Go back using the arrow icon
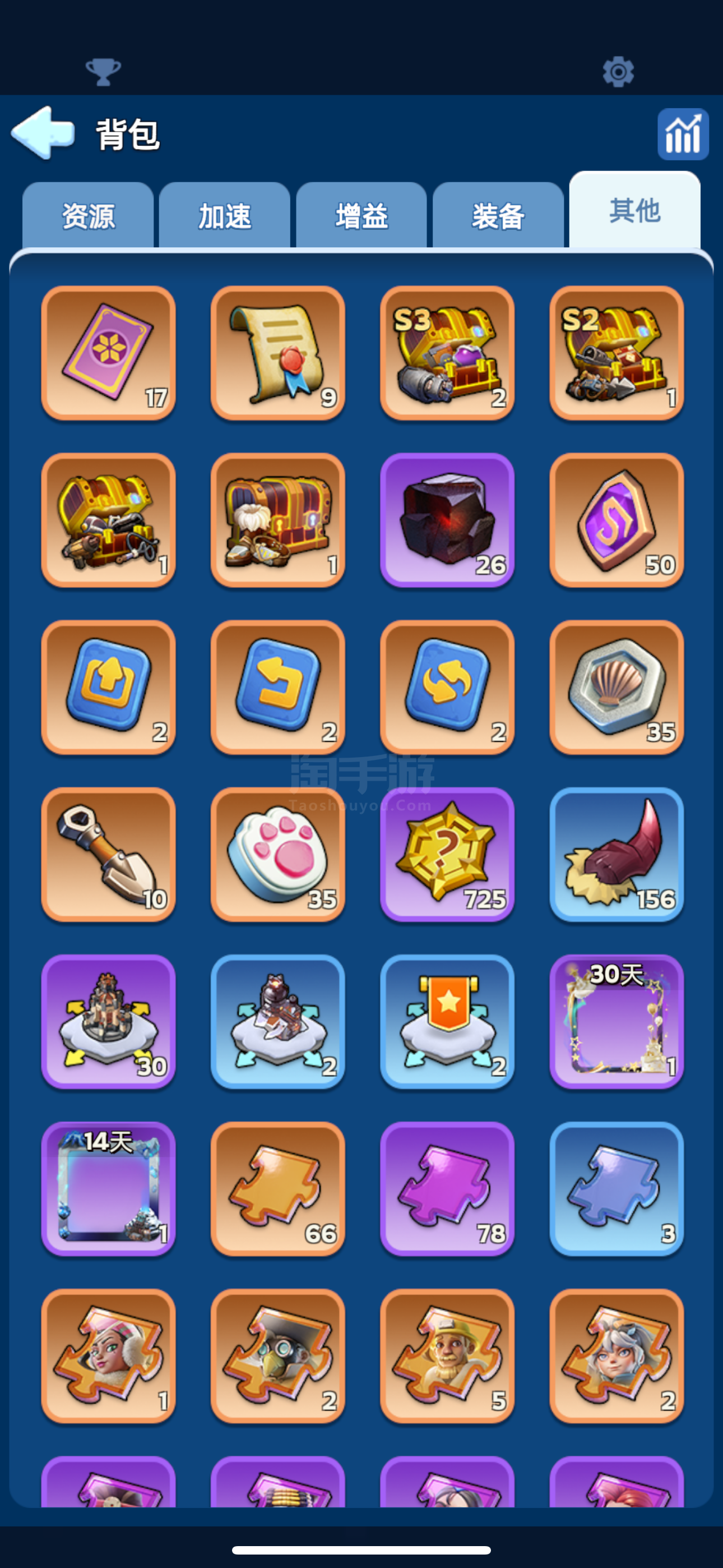 [43, 133]
